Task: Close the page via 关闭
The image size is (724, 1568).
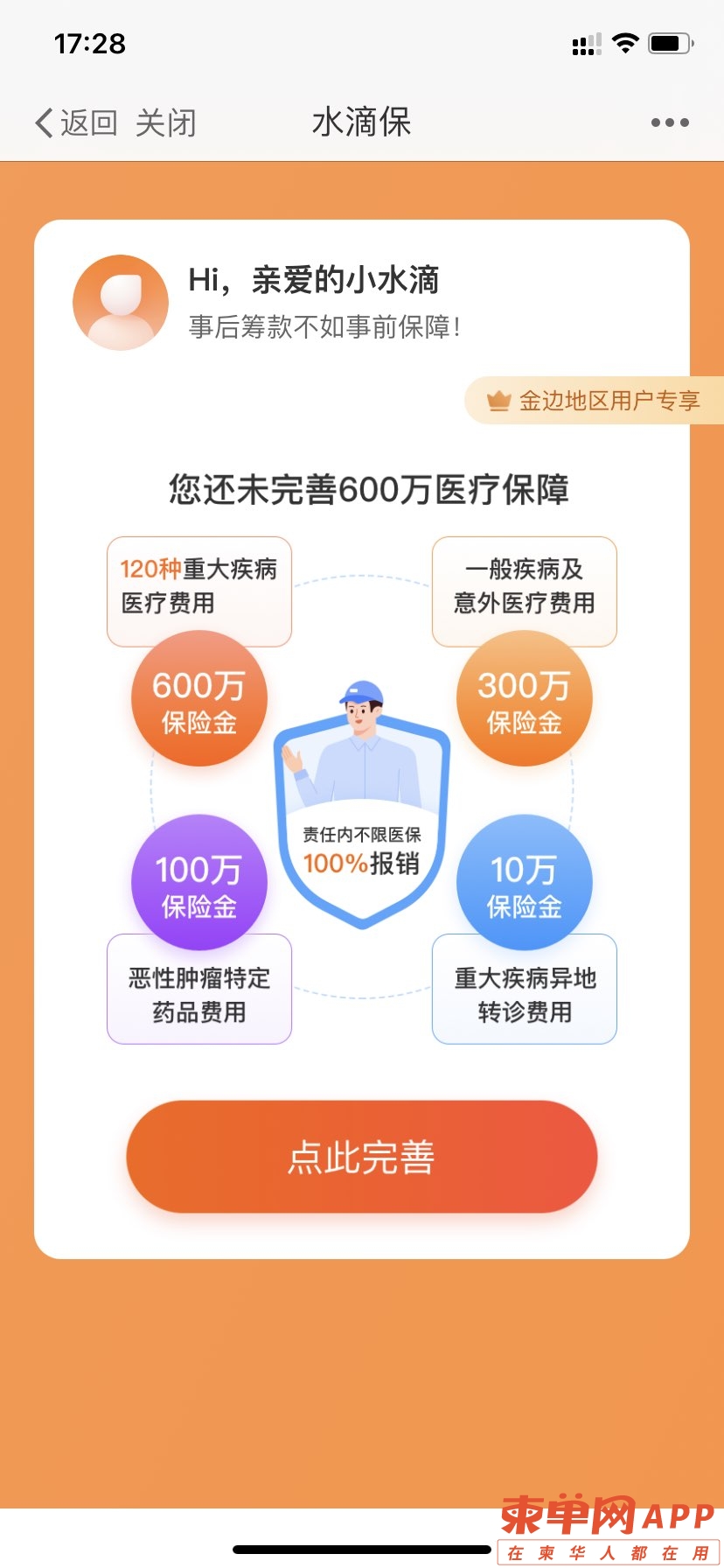Action: (x=166, y=123)
